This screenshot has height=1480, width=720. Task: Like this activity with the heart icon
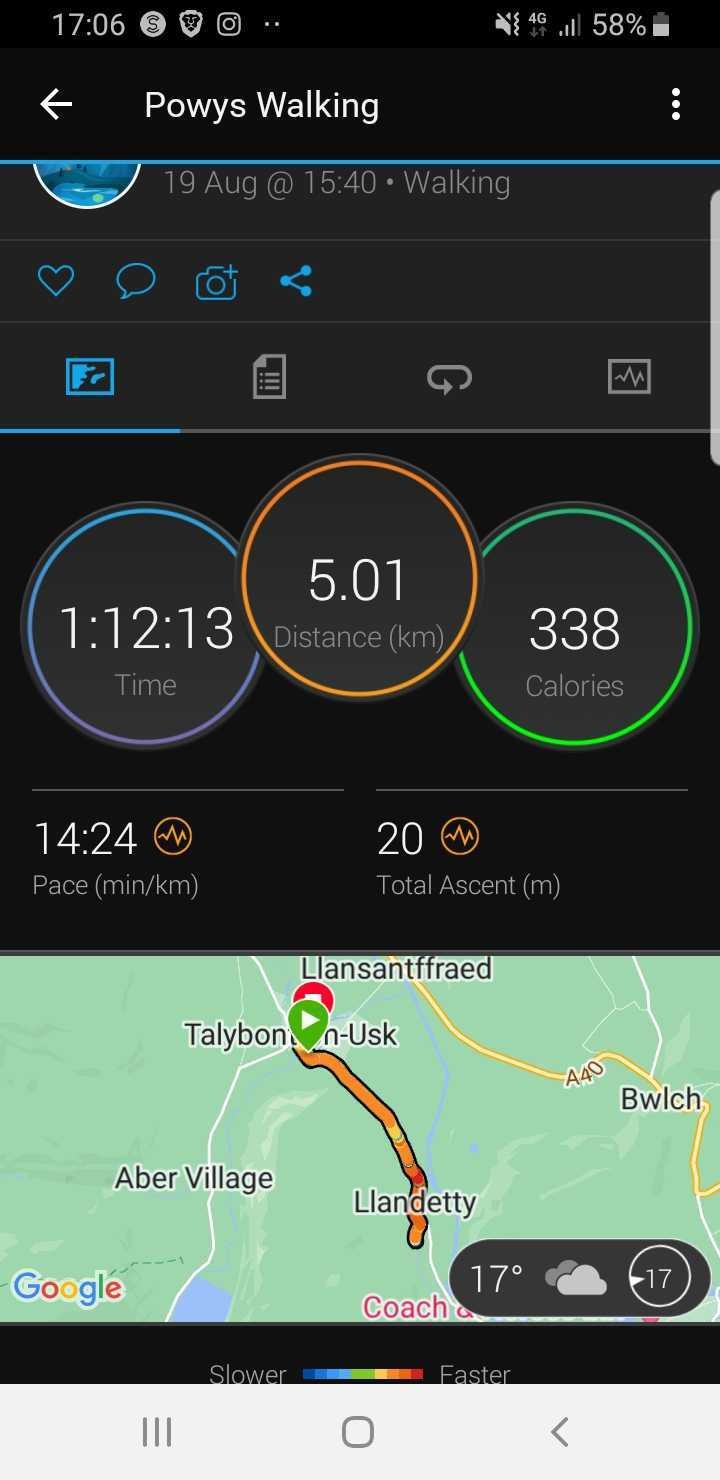(x=56, y=282)
